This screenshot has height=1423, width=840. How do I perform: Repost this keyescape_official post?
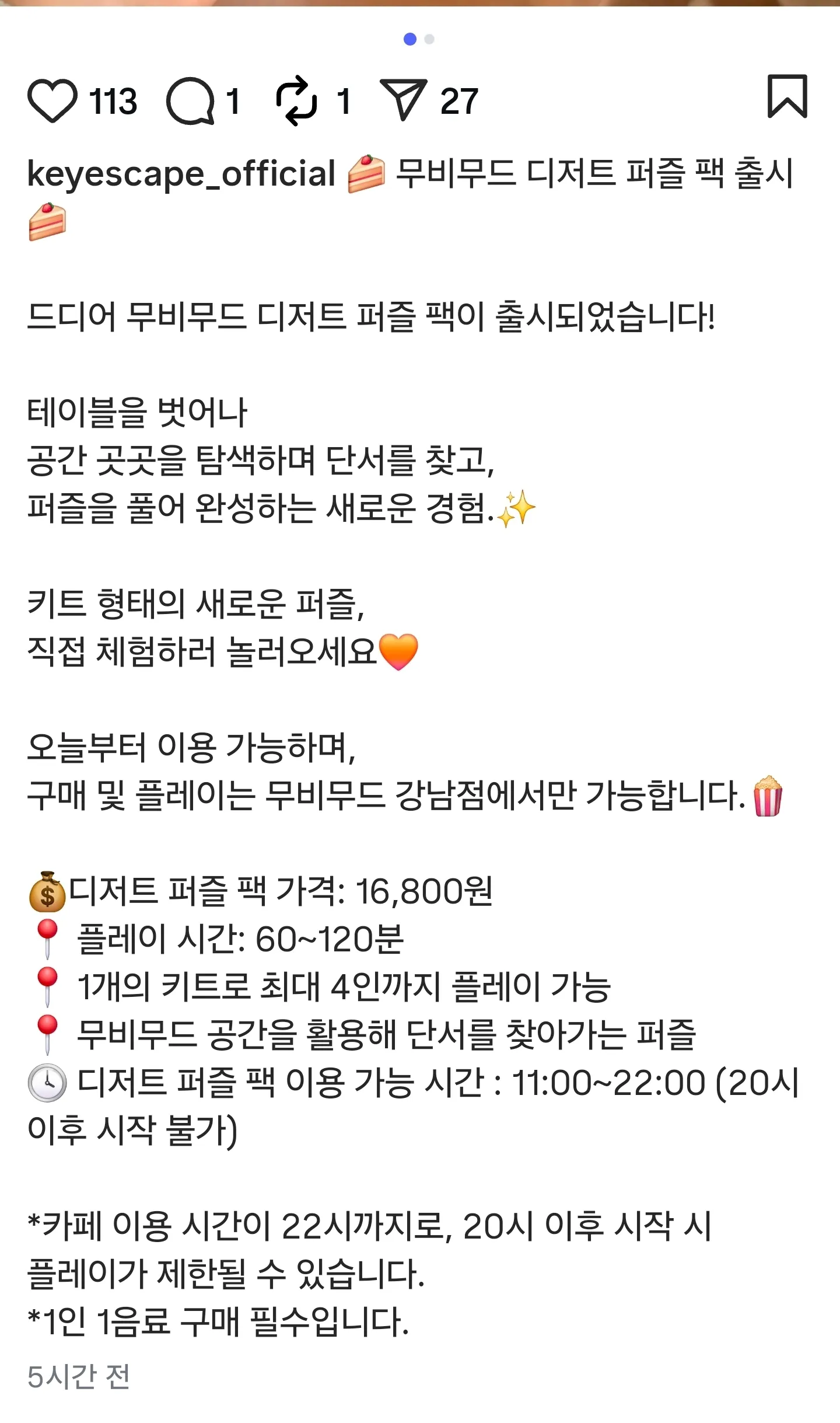pos(296,100)
